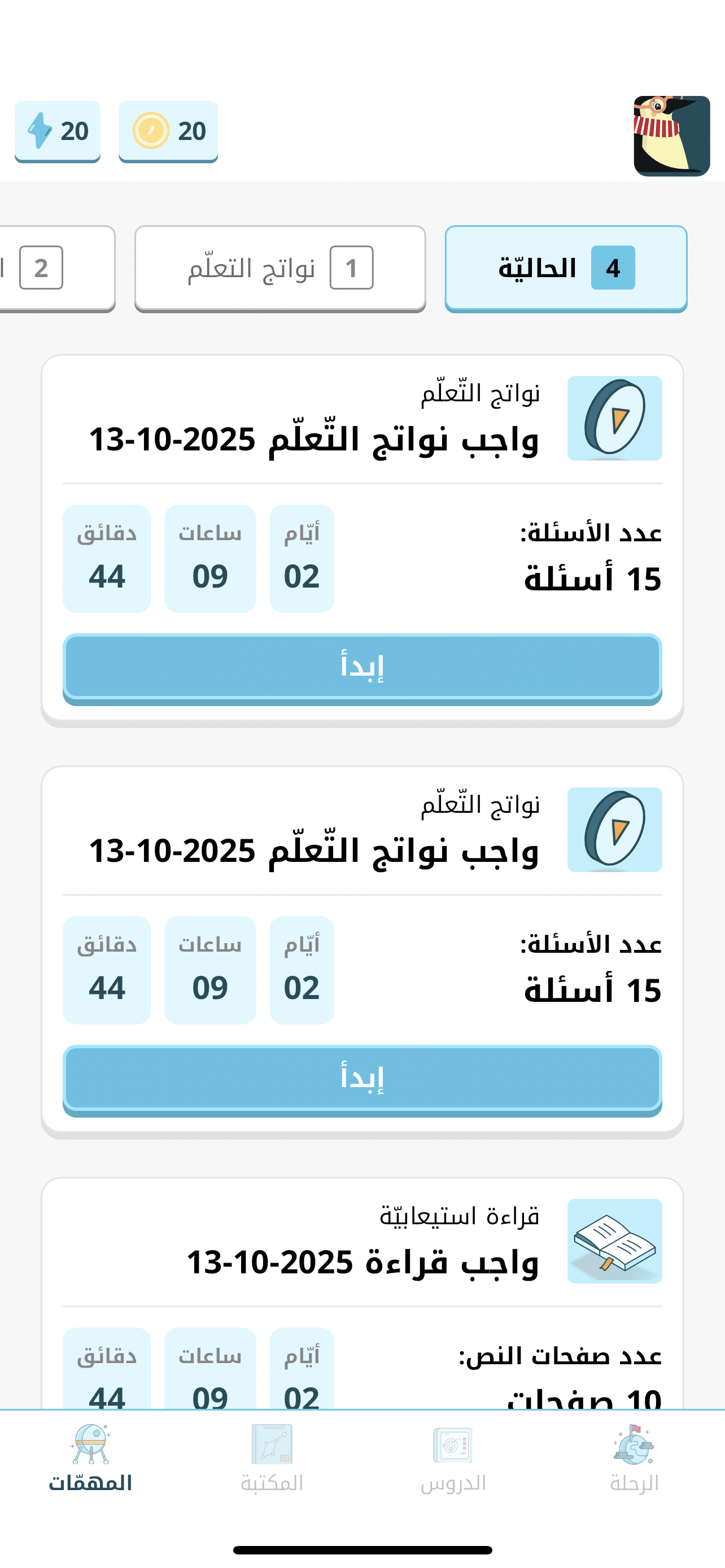Viewport: 725px width, 1568px height.
Task: Select the الحاليّة filter tab
Action: (566, 269)
